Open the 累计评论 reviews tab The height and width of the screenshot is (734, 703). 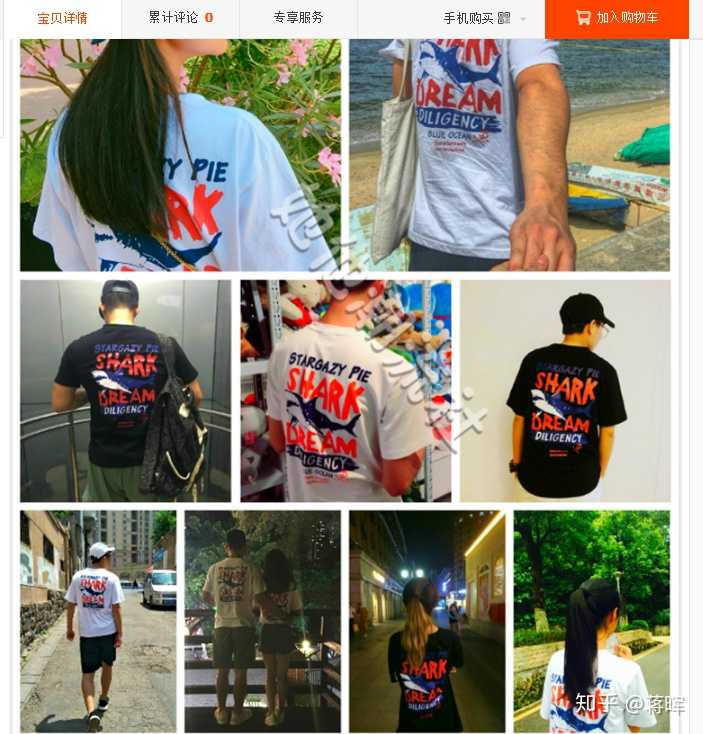tap(180, 18)
